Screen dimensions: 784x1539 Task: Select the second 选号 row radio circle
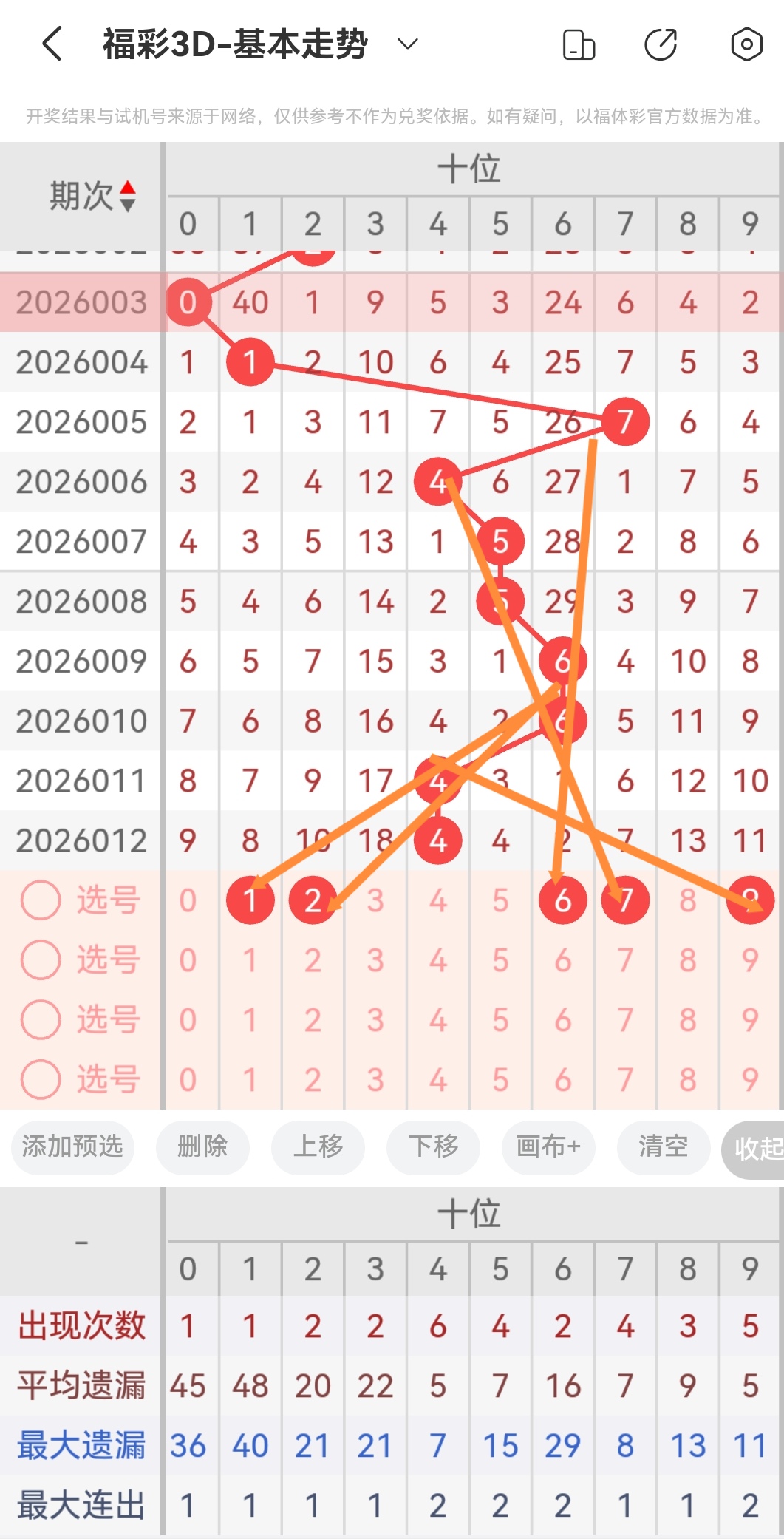(41, 959)
